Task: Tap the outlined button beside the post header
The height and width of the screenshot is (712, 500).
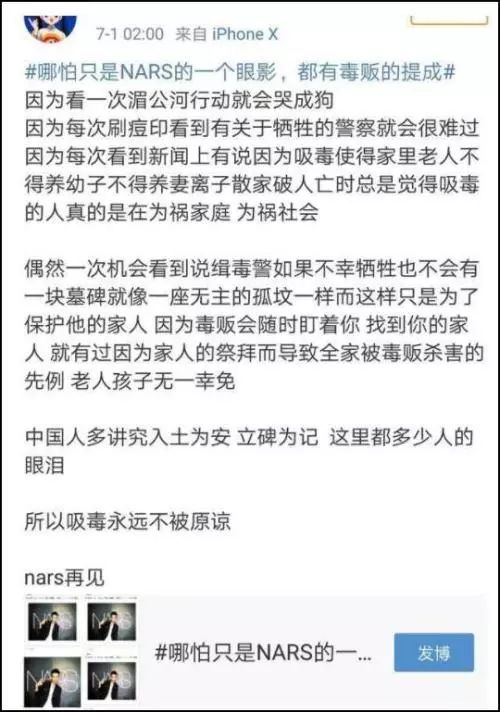Action: pos(449,21)
